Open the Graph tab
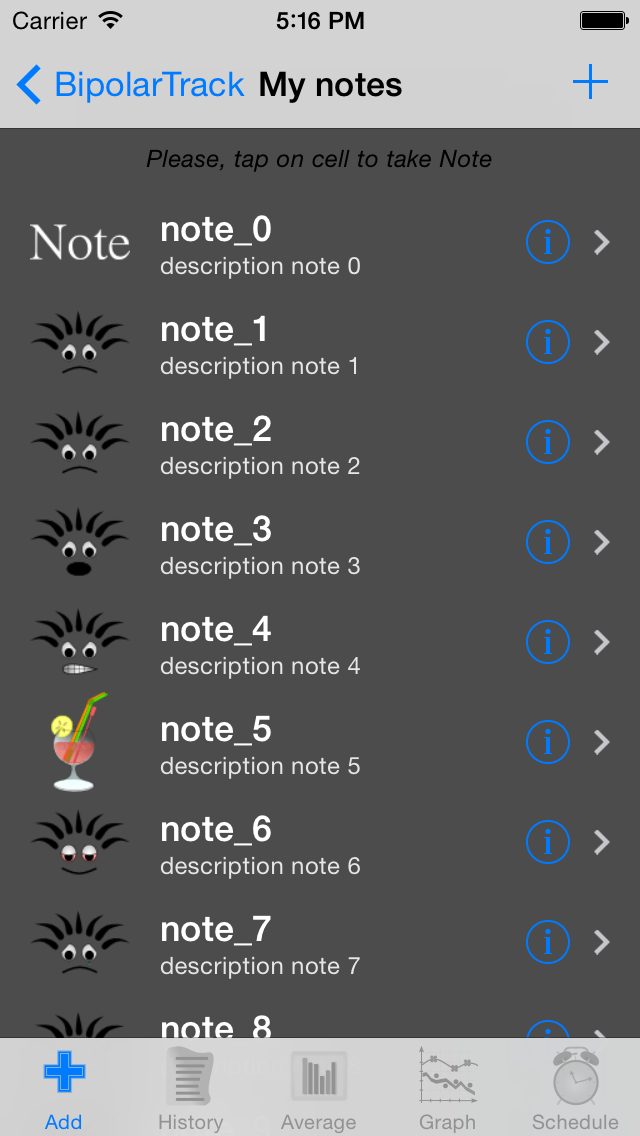This screenshot has height=1136, width=640. 447,1089
